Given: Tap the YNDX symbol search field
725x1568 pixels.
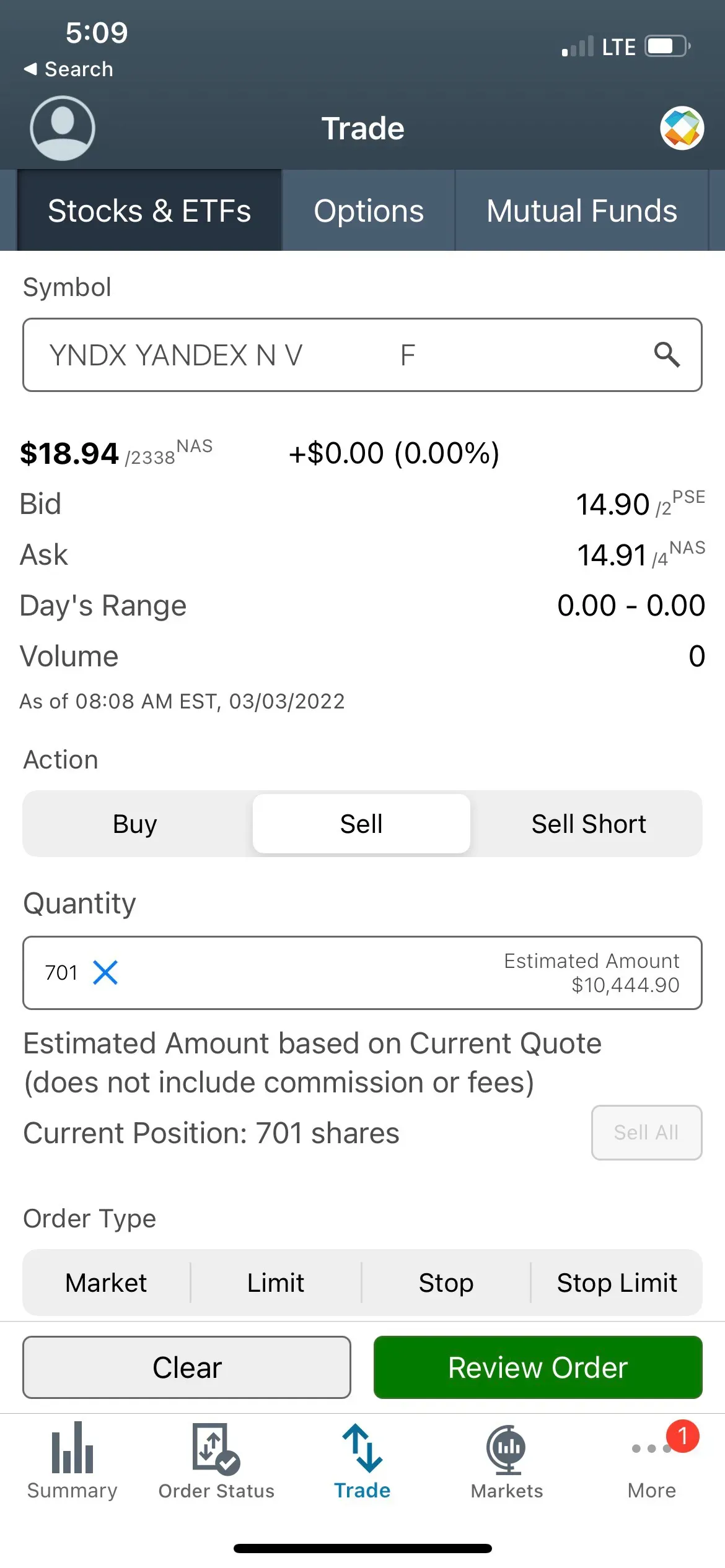Looking at the screenshot, I should (362, 355).
